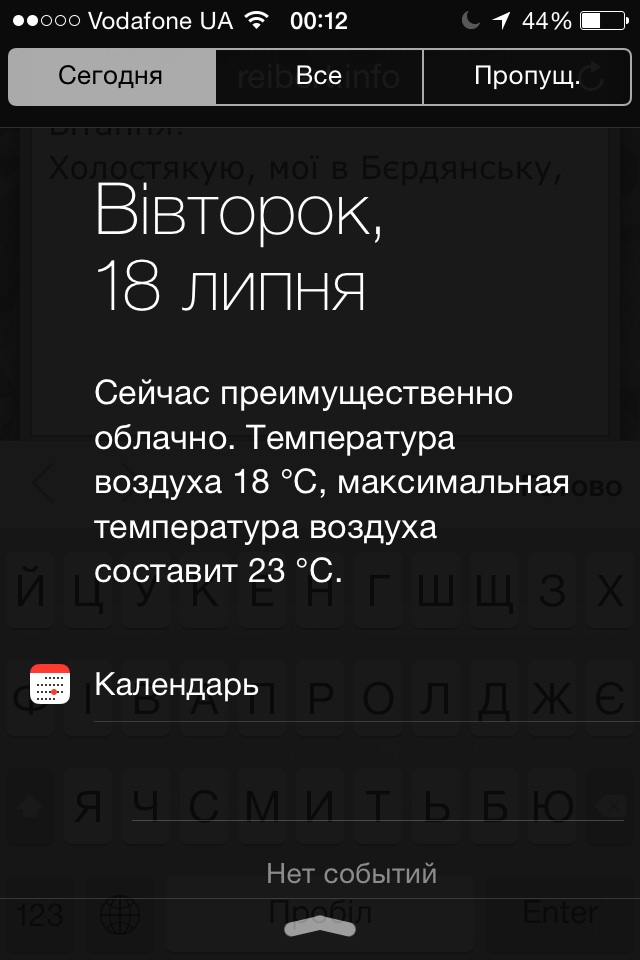640x960 pixels.
Task: Switch to the Пропущ. tab
Action: click(x=527, y=77)
